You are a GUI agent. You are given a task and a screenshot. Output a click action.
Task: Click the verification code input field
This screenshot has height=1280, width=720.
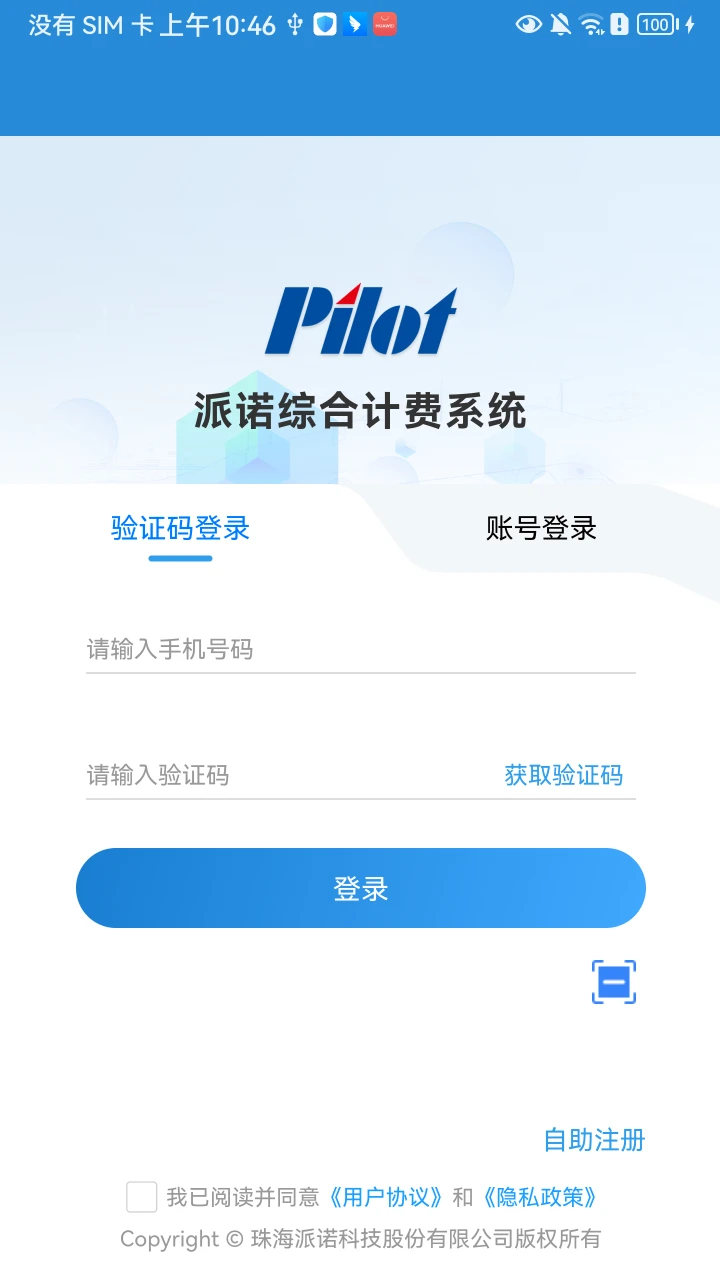250,775
